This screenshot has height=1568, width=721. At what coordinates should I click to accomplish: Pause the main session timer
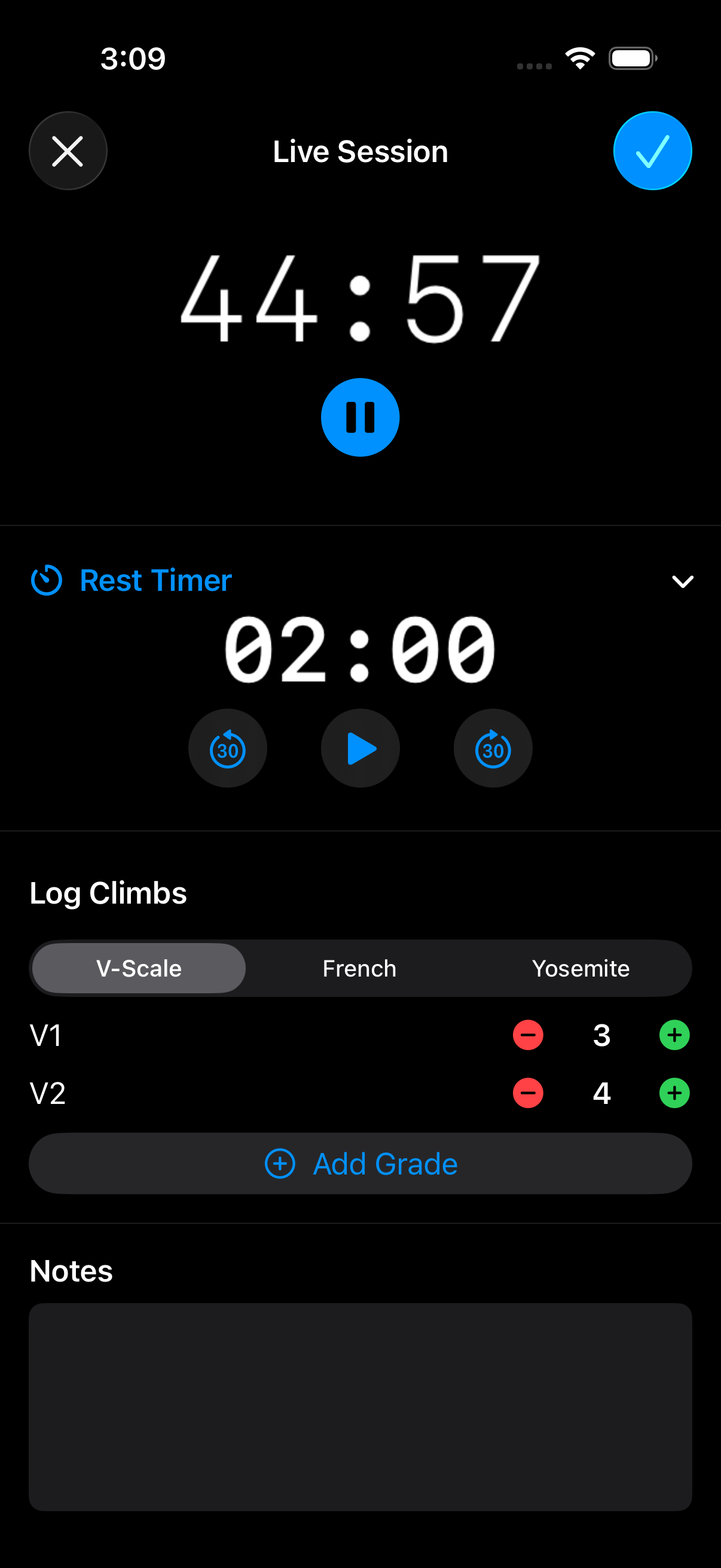[x=360, y=417]
